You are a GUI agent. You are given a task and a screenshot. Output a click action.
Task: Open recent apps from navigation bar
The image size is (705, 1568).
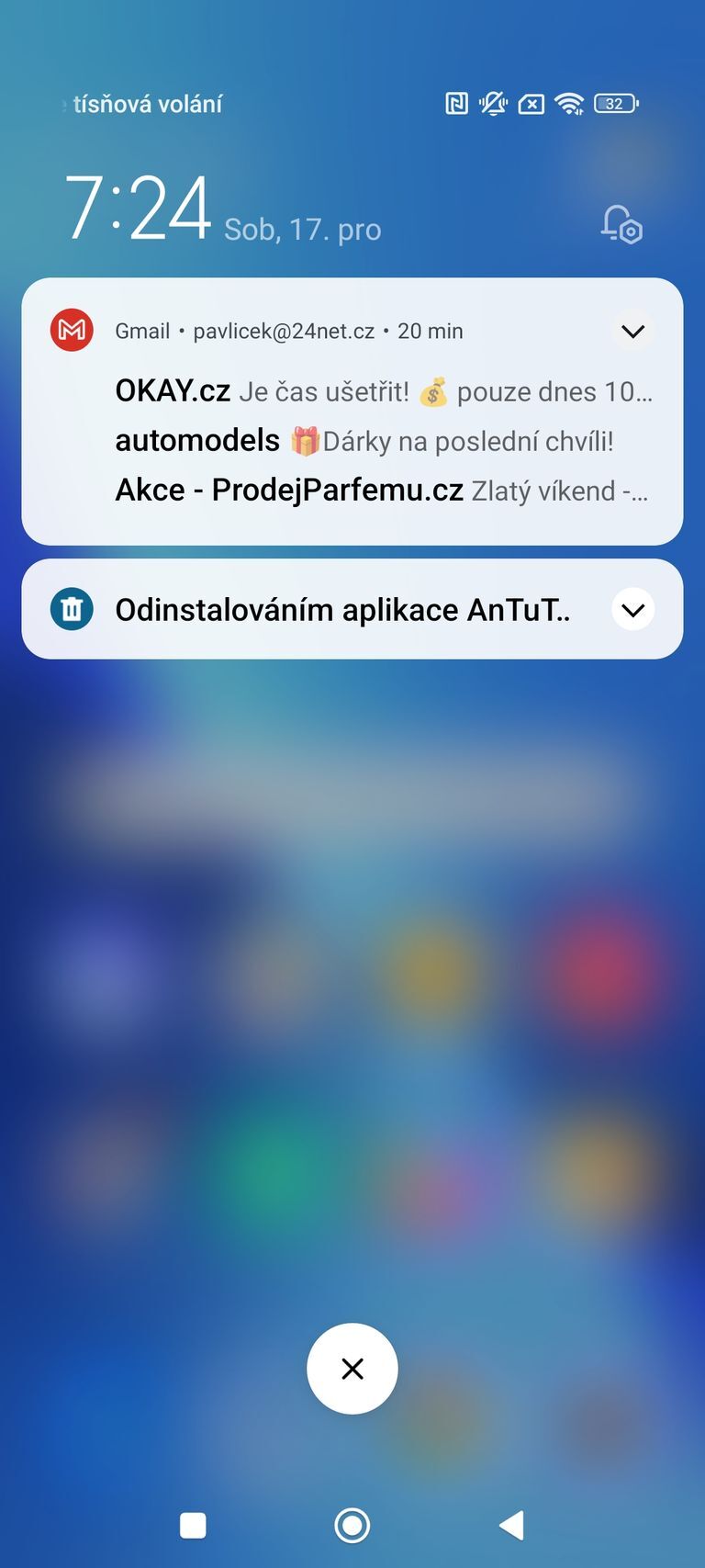pyautogui.click(x=193, y=1526)
